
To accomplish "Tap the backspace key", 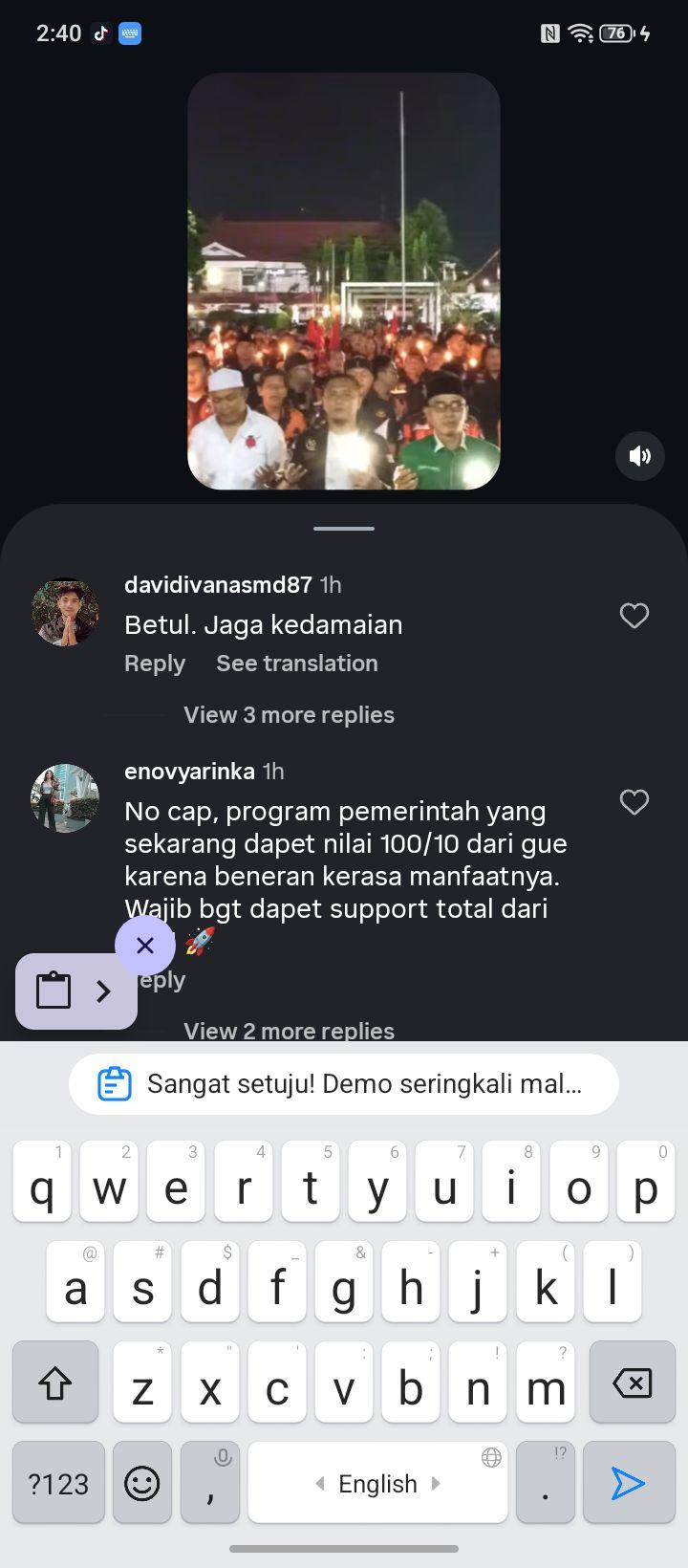I will click(x=632, y=1383).
